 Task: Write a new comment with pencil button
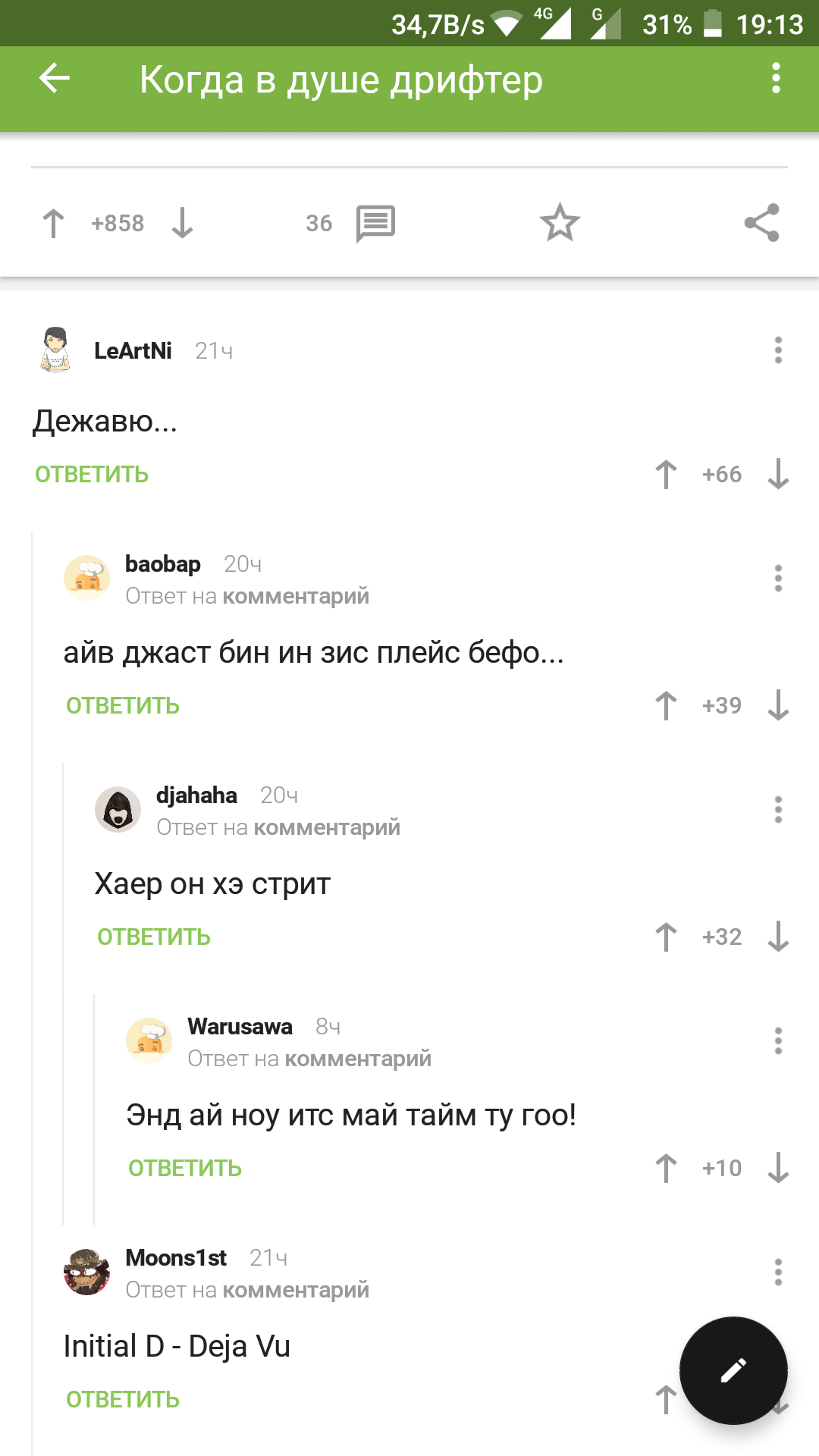tap(733, 1370)
